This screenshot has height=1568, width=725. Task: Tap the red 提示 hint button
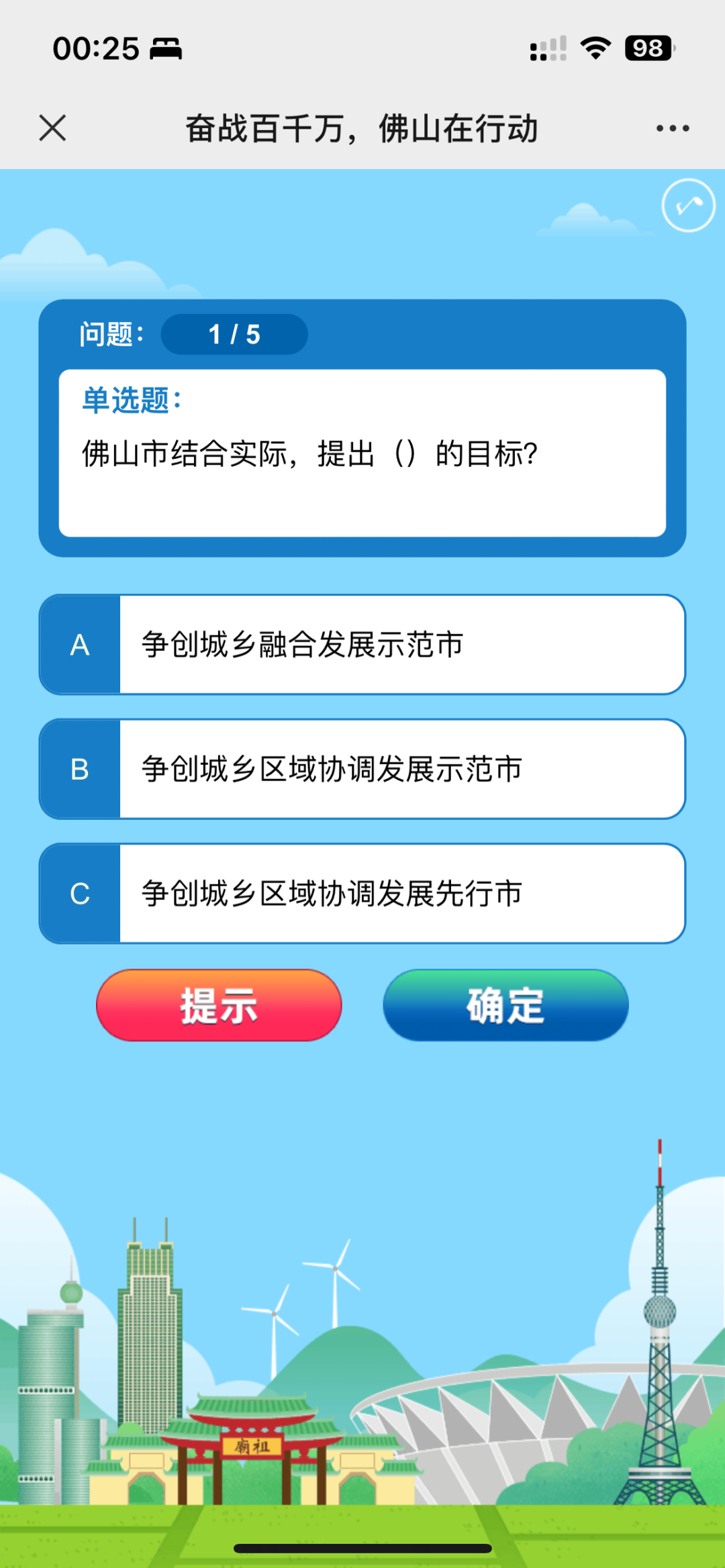point(219,1005)
